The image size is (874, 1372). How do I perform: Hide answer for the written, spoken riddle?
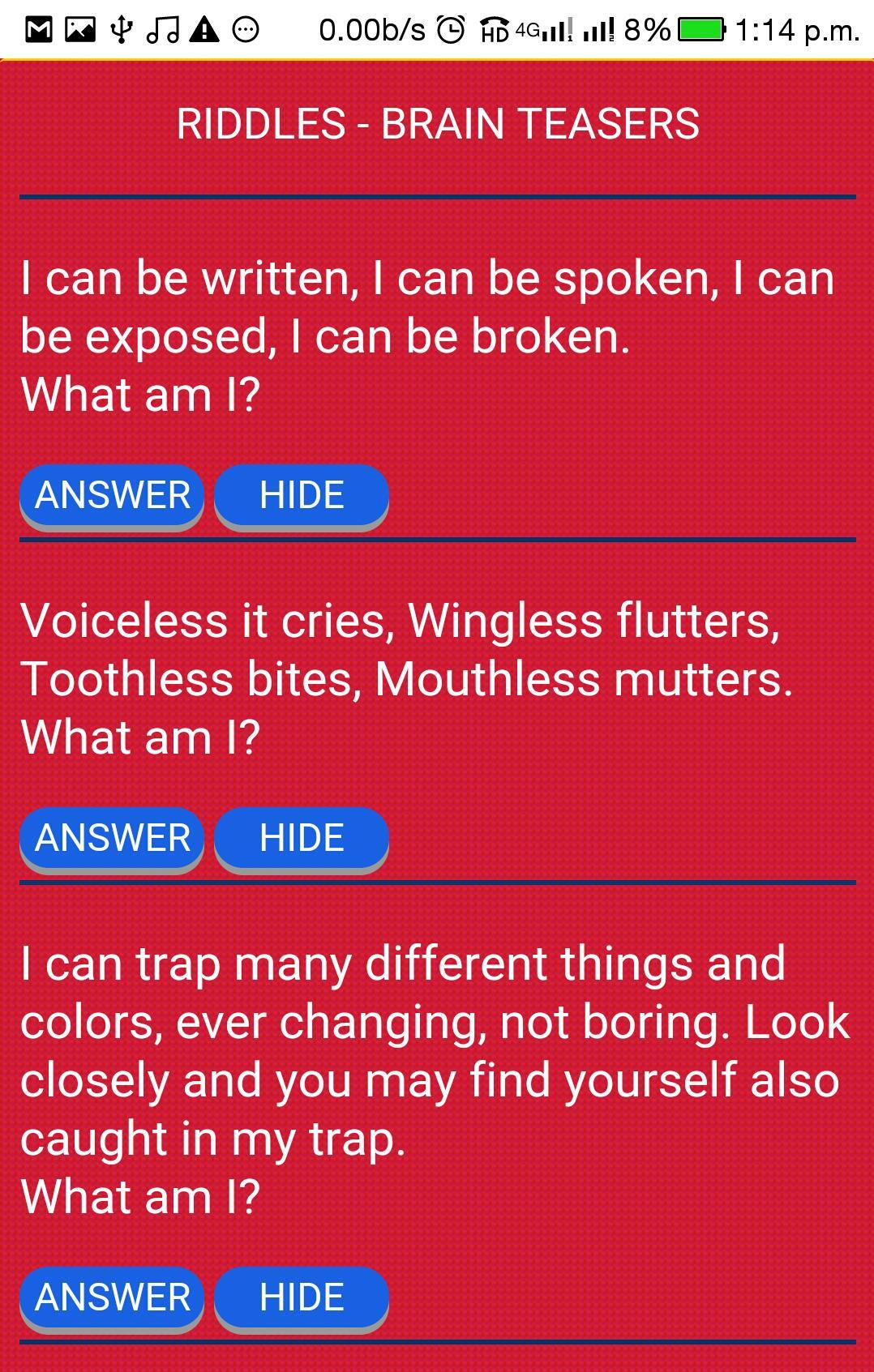click(x=302, y=495)
